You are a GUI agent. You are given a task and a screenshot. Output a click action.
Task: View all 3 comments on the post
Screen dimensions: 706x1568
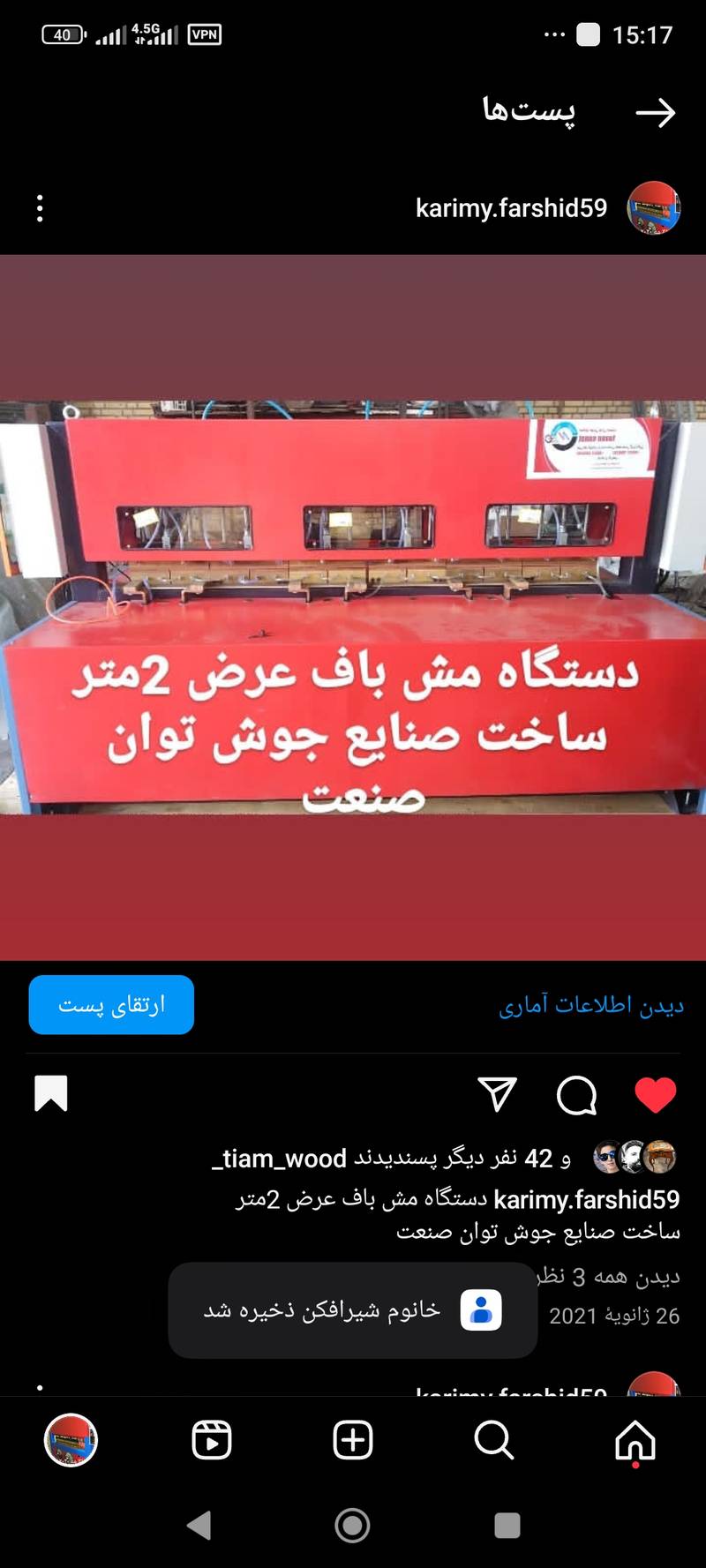point(618,1276)
